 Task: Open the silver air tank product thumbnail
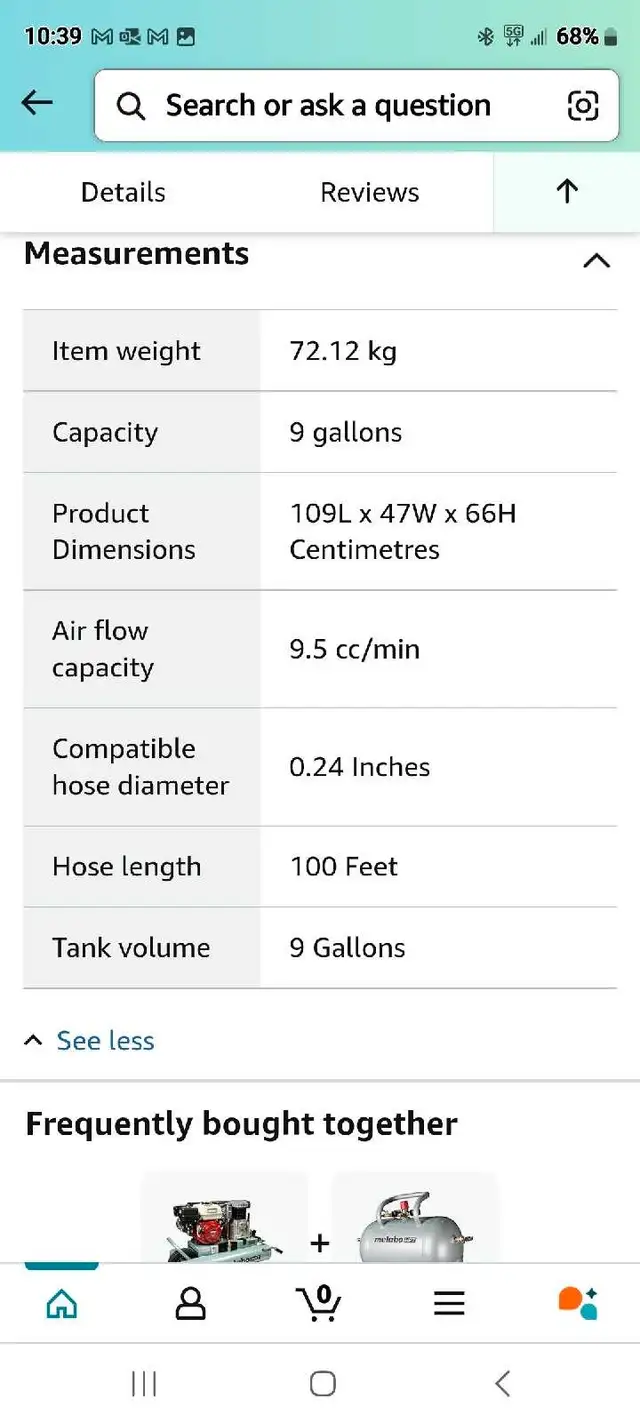point(415,1220)
